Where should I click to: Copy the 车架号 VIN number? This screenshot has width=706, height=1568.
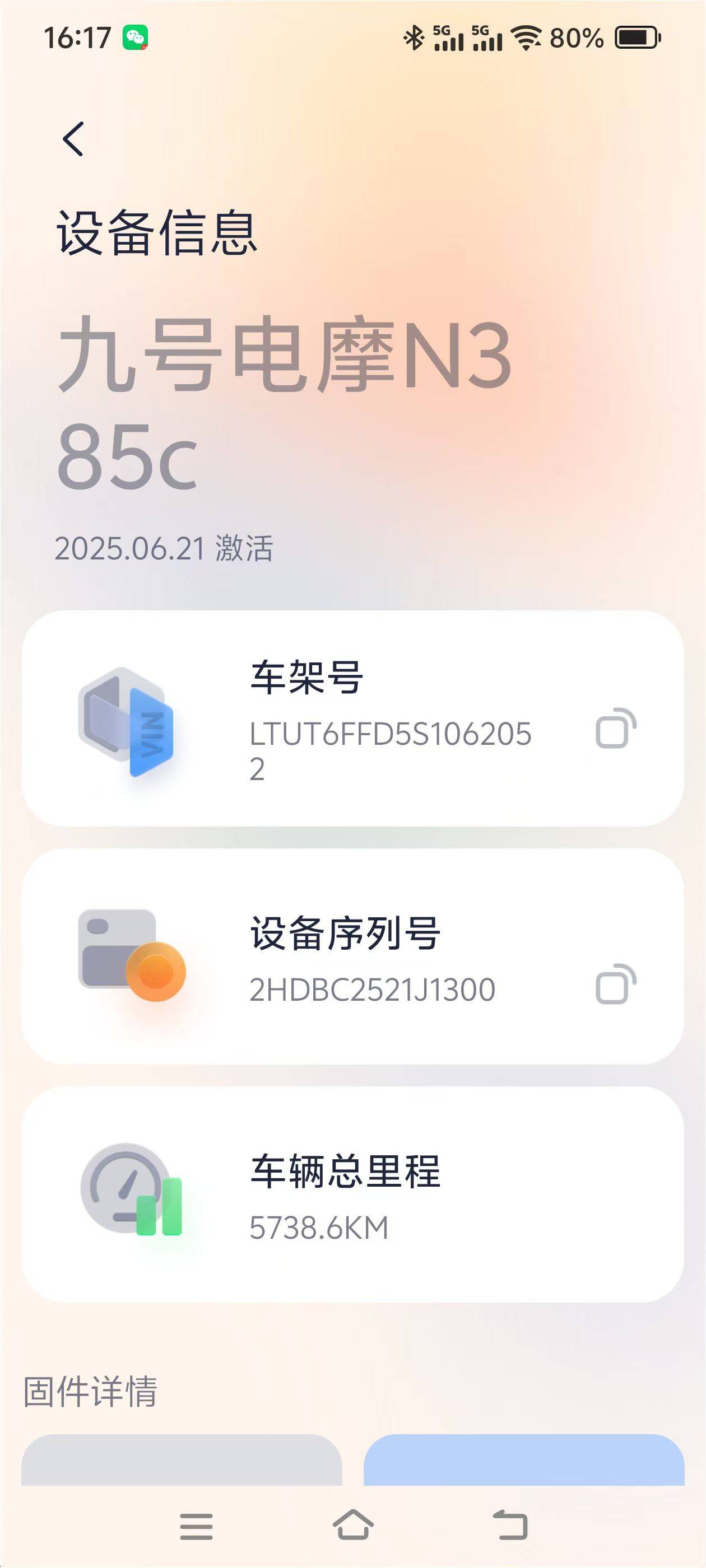tap(615, 728)
